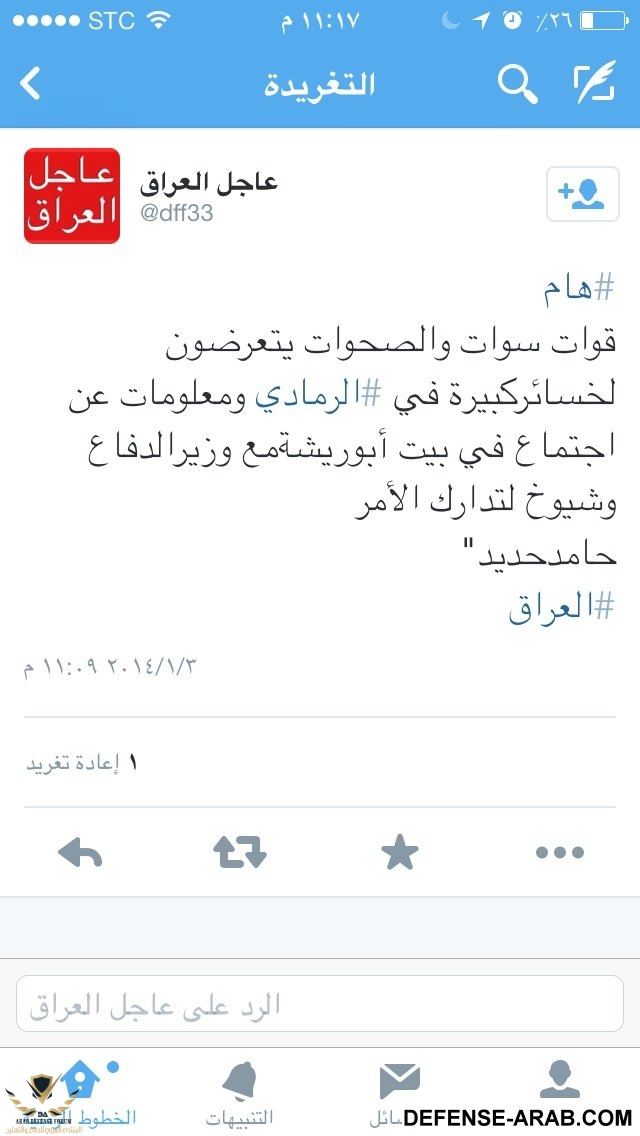Screen dimensions: 640x1136
Task: Go back using the top arrow
Action: (30, 84)
